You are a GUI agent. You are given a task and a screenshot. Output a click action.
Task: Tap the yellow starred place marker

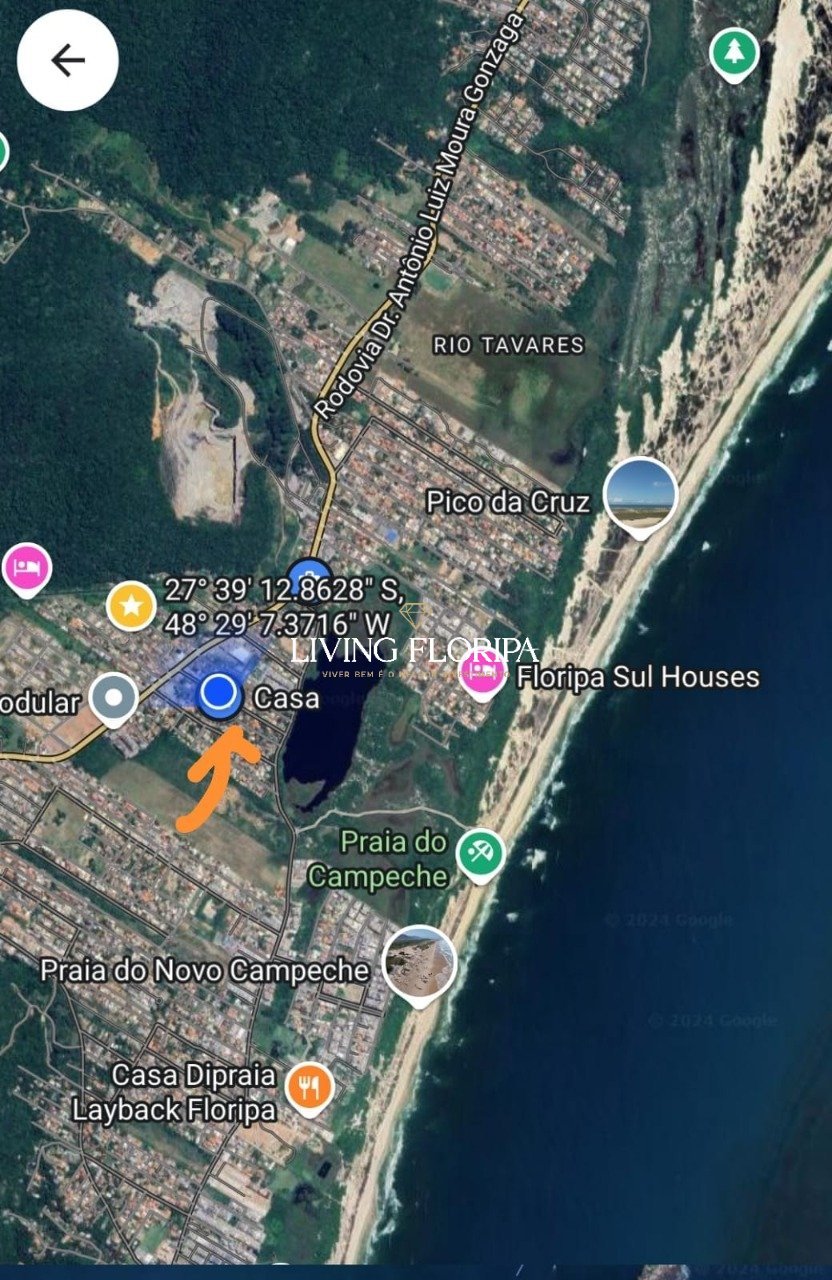(x=131, y=606)
